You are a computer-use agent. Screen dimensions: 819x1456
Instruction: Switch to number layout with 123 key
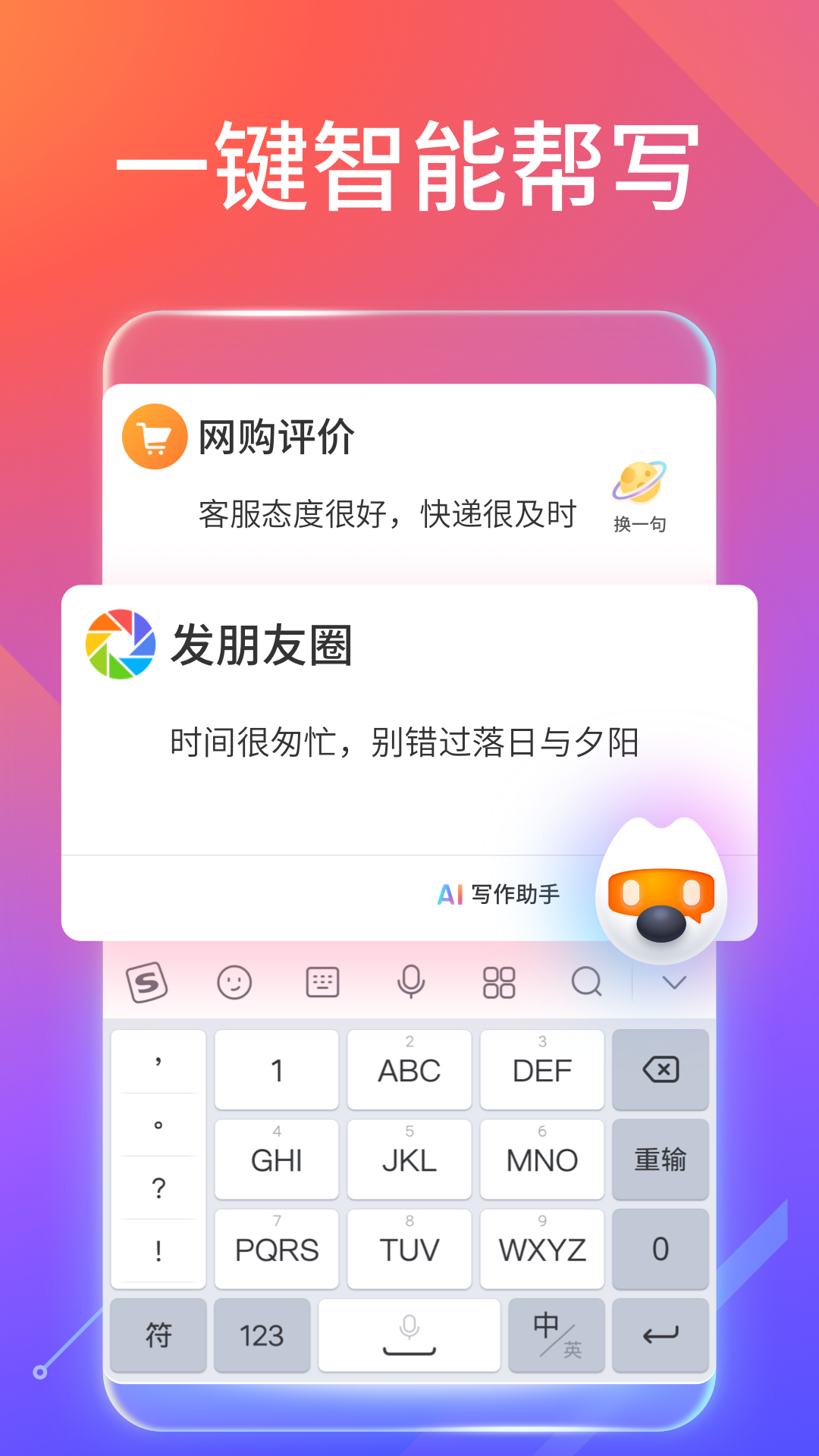[263, 1335]
